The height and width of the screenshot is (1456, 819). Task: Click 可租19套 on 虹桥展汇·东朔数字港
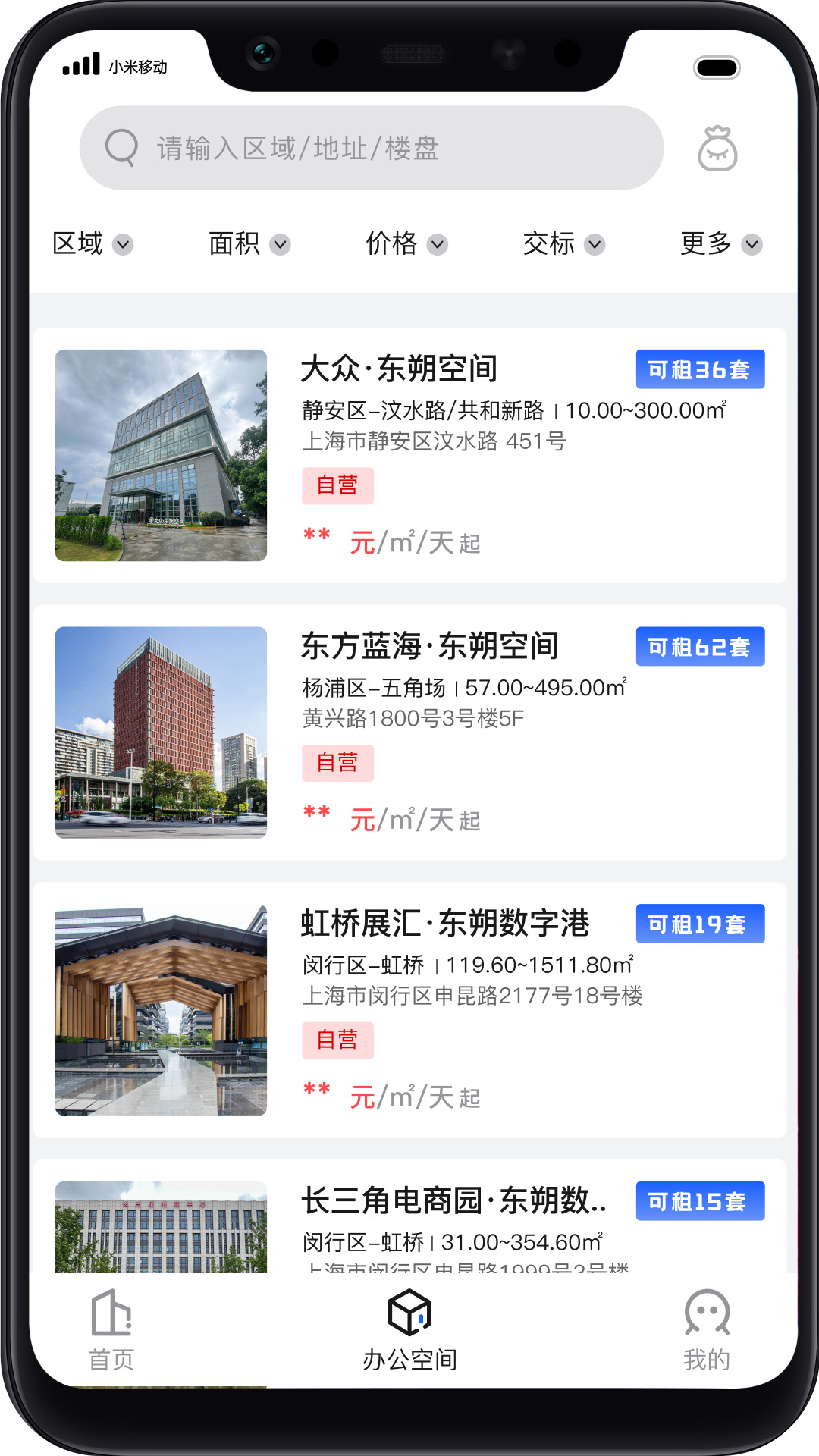click(x=698, y=924)
